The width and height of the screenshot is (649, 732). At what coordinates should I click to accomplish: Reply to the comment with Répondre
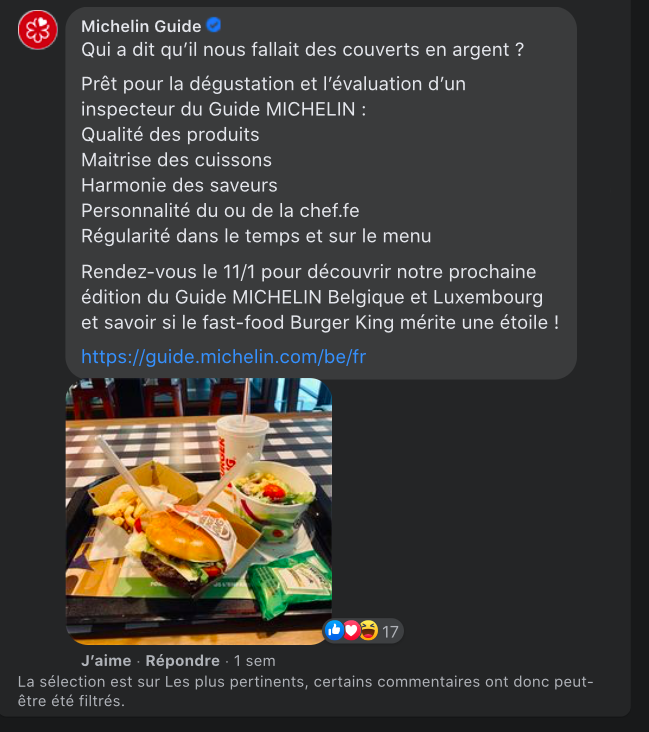182,661
